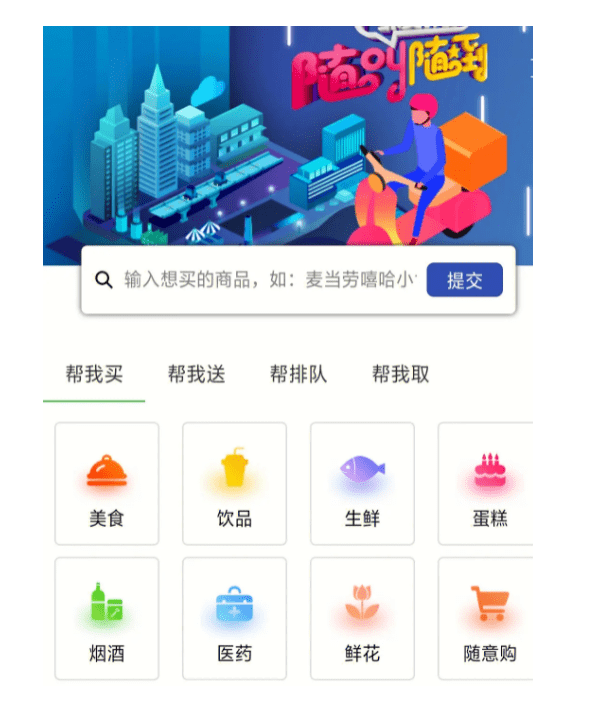Choose the 蛋糕 category
Image resolution: width=610 pixels, height=706 pixels.
point(487,484)
